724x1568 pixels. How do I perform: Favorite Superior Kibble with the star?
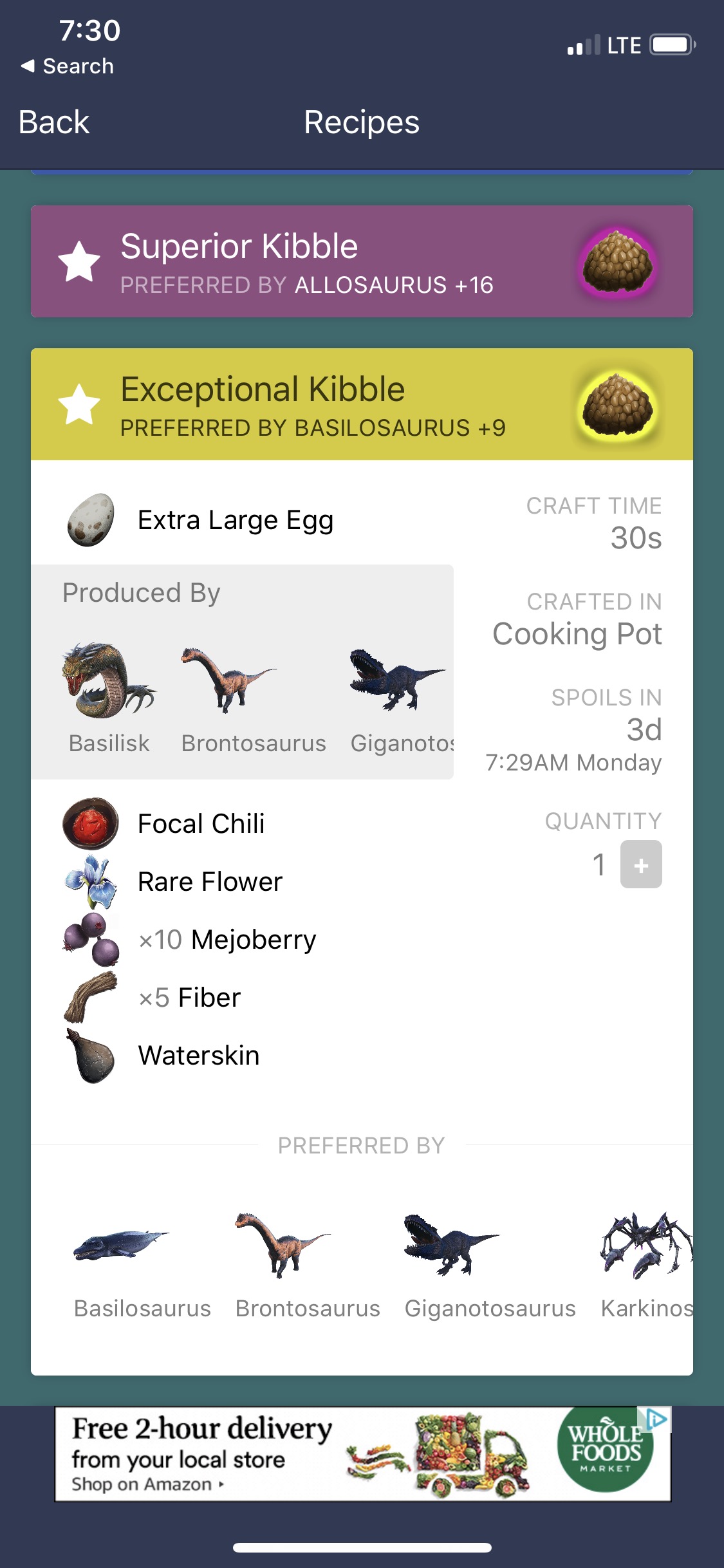coord(79,262)
